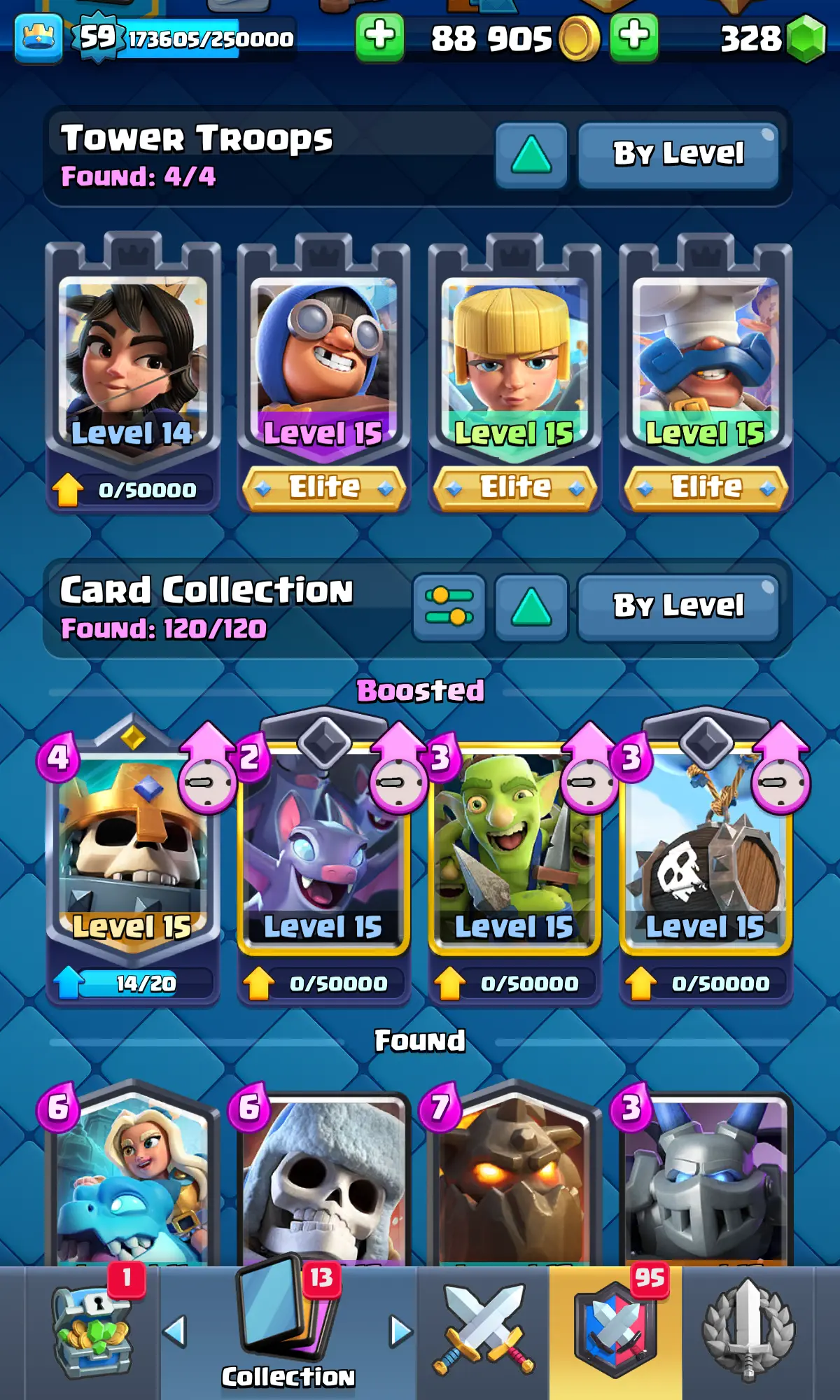Image resolution: width=840 pixels, height=1400 pixels.
Task: Toggle Card Collection sort direction arrow
Action: tap(531, 607)
